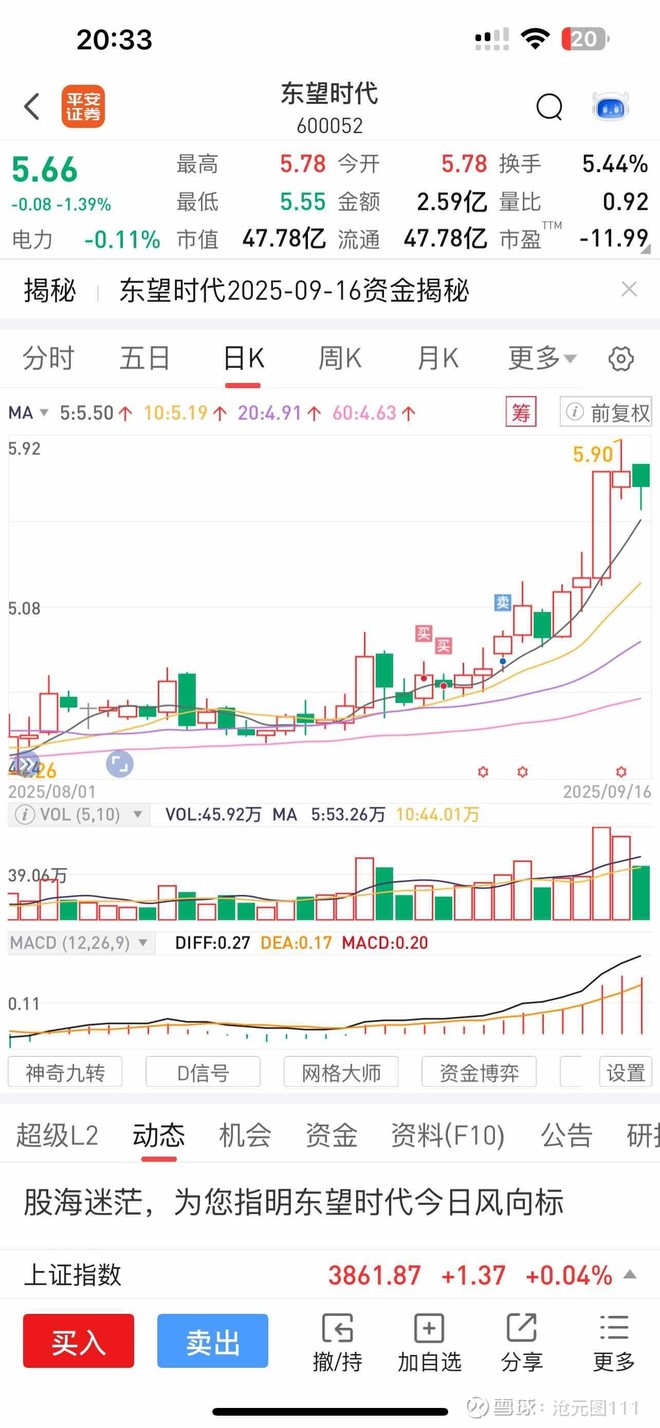
Task: Change the 前复权 price adjustment option
Action: 607,412
